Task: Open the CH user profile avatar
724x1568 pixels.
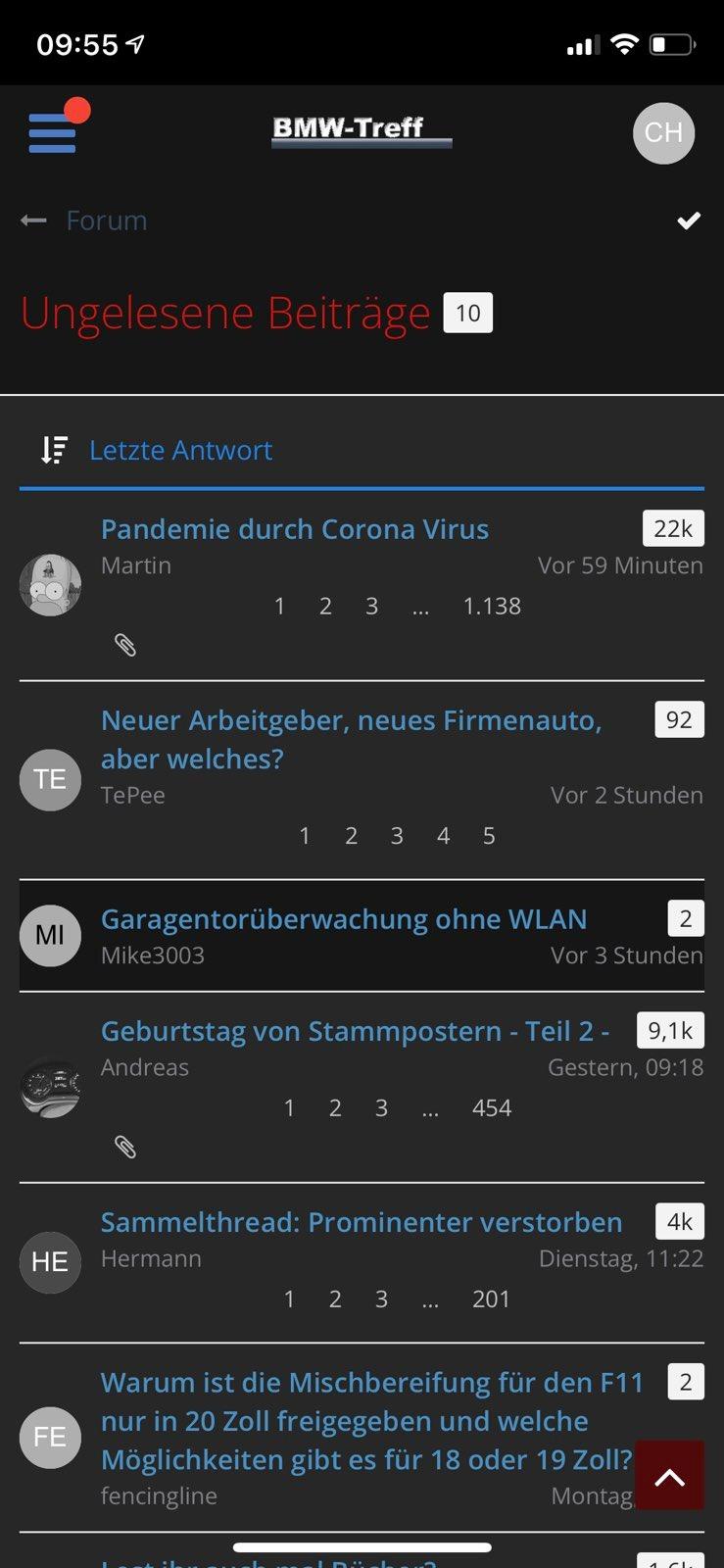Action: [663, 132]
